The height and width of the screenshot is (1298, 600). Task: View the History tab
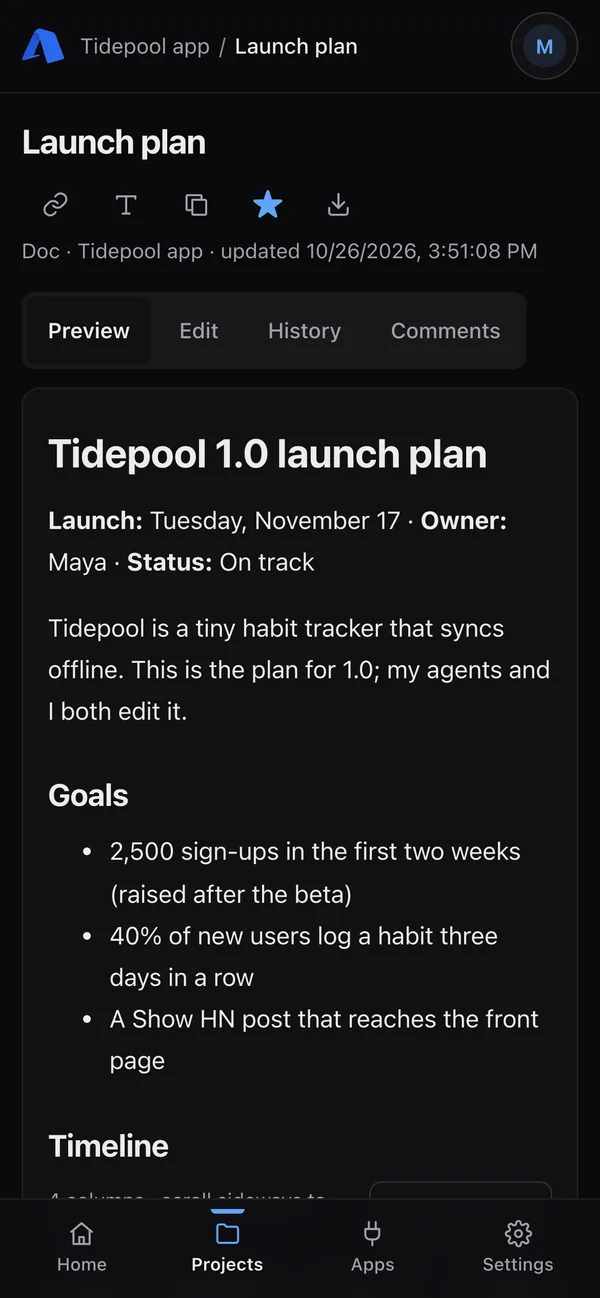304,331
